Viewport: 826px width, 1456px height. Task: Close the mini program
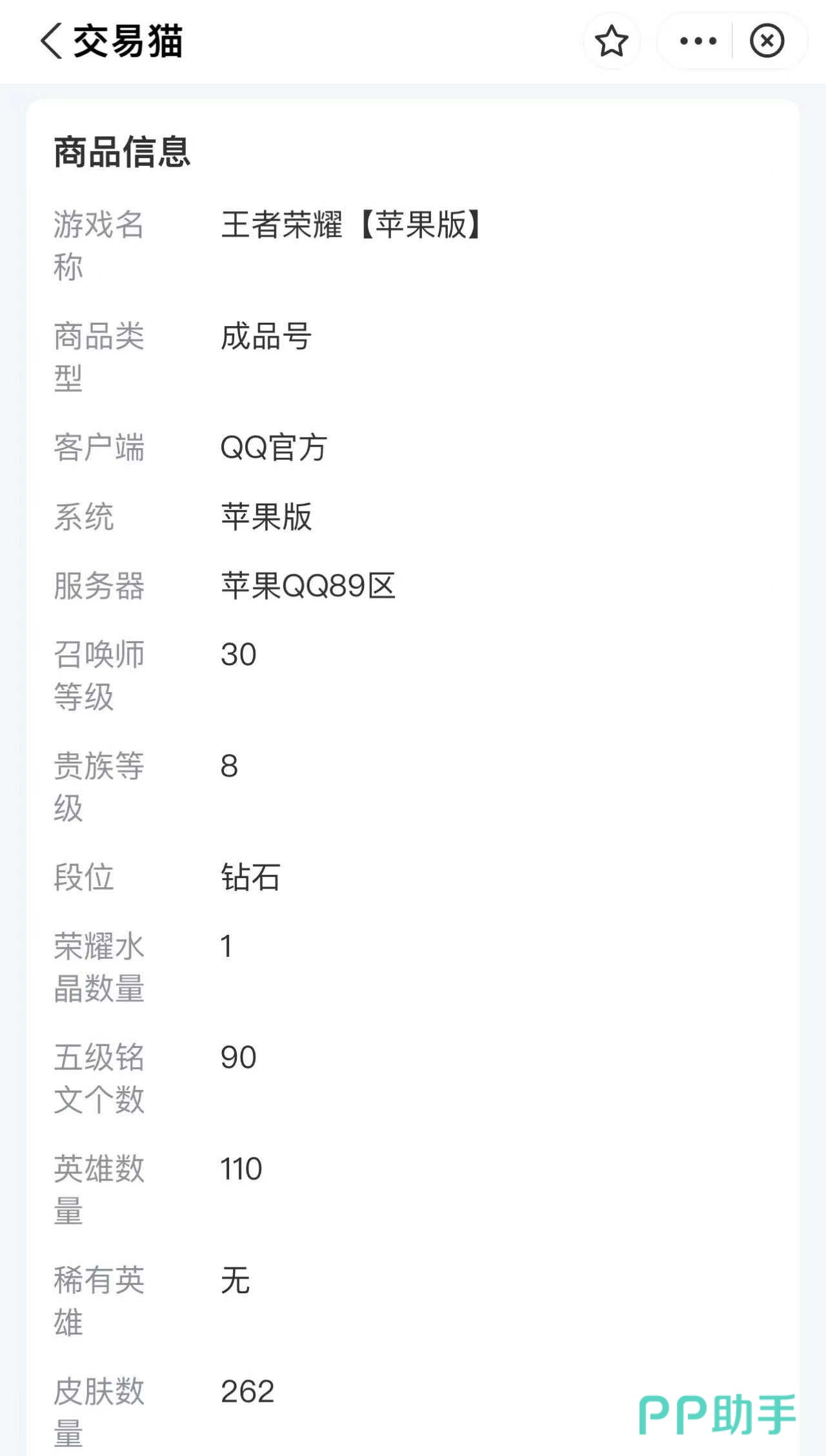(767, 41)
